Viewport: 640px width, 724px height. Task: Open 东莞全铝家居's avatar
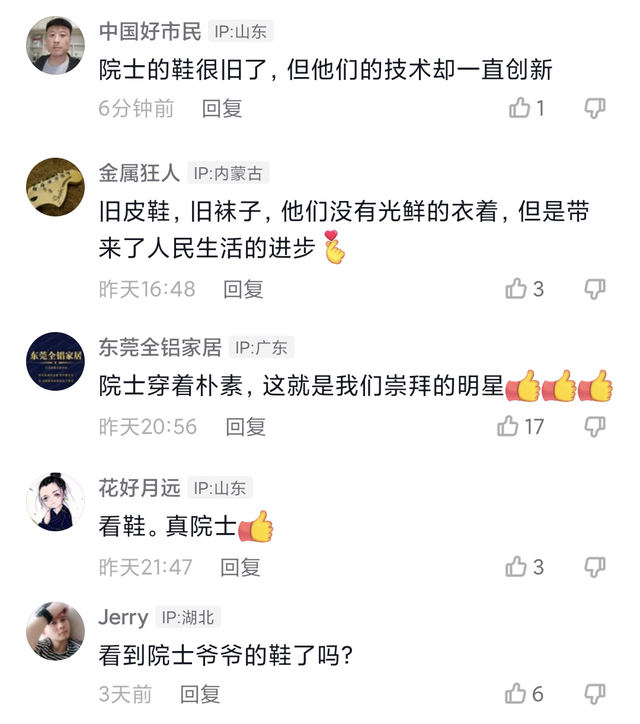click(x=55, y=361)
